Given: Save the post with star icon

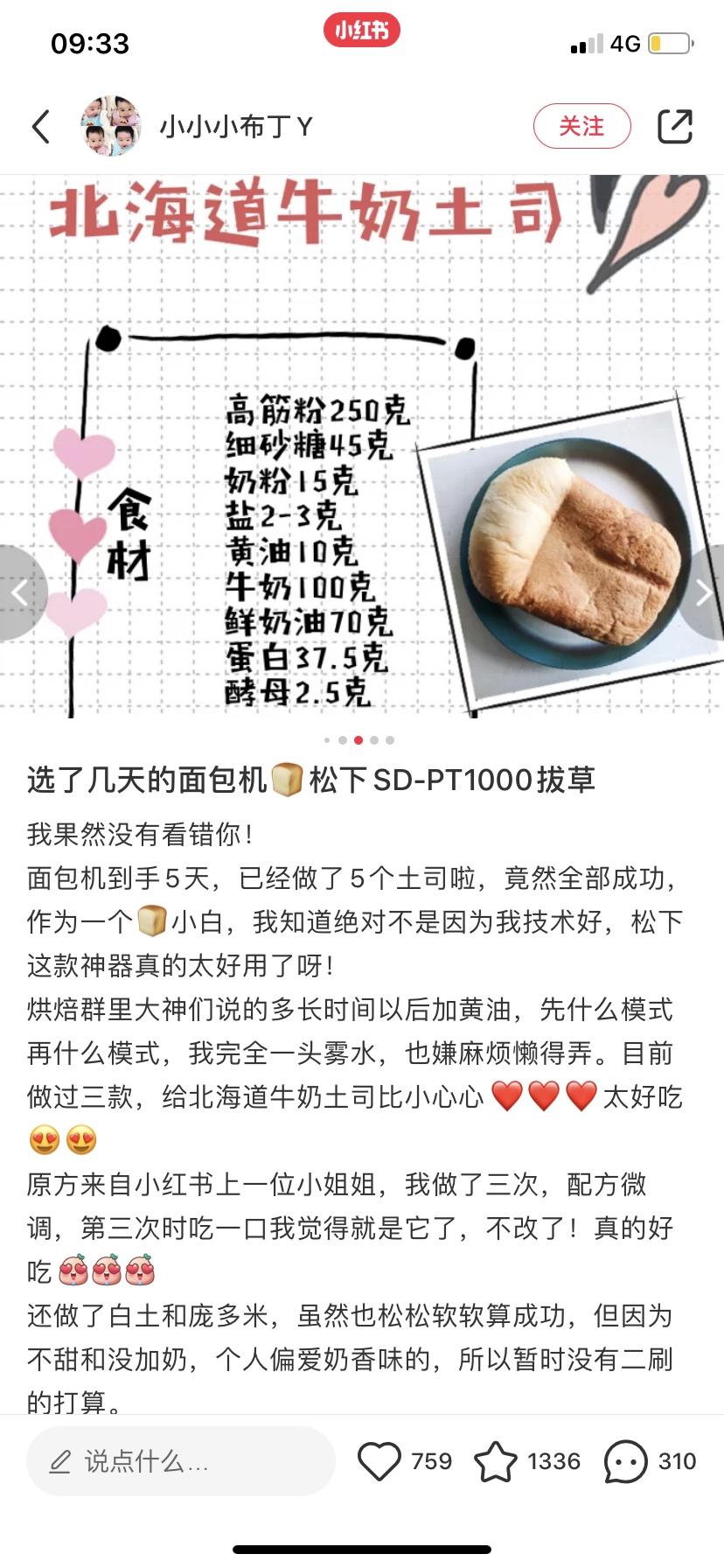Looking at the screenshot, I should tap(496, 1461).
